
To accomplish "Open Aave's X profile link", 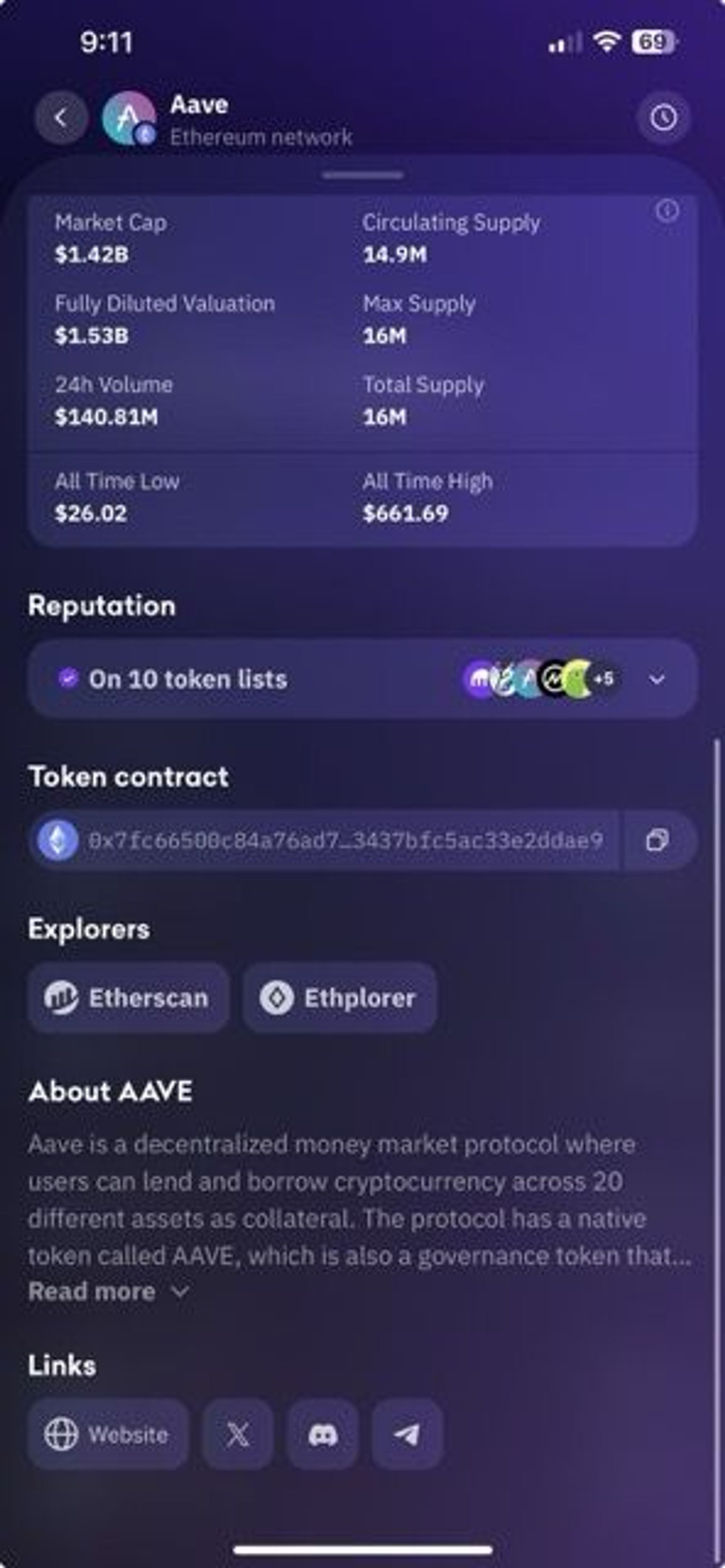I will click(x=237, y=1435).
